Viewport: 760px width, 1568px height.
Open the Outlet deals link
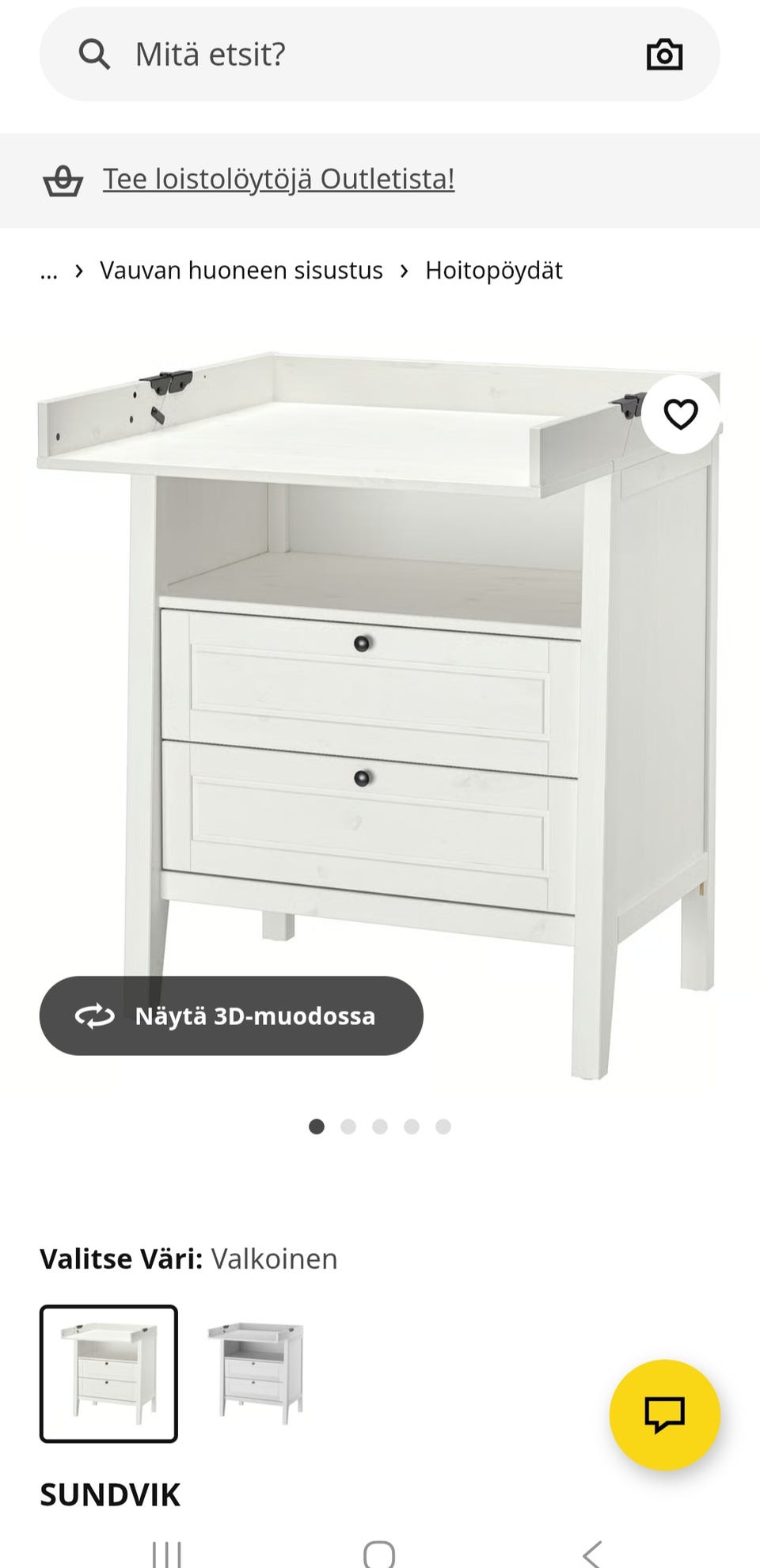pyautogui.click(x=278, y=180)
